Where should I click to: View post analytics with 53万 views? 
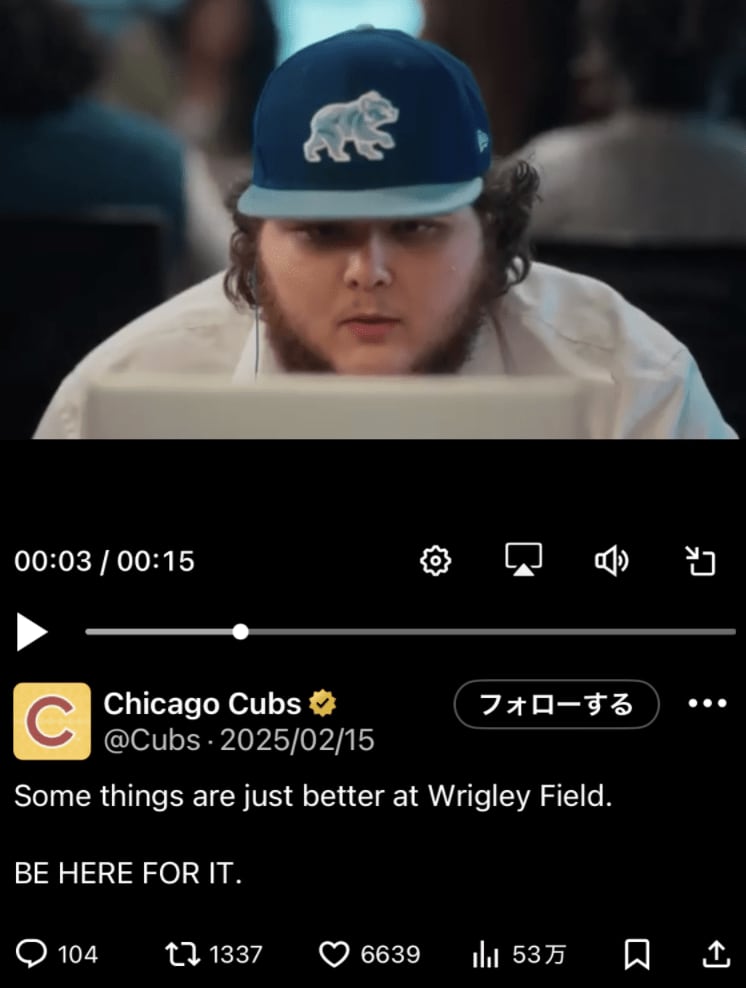pyautogui.click(x=486, y=954)
